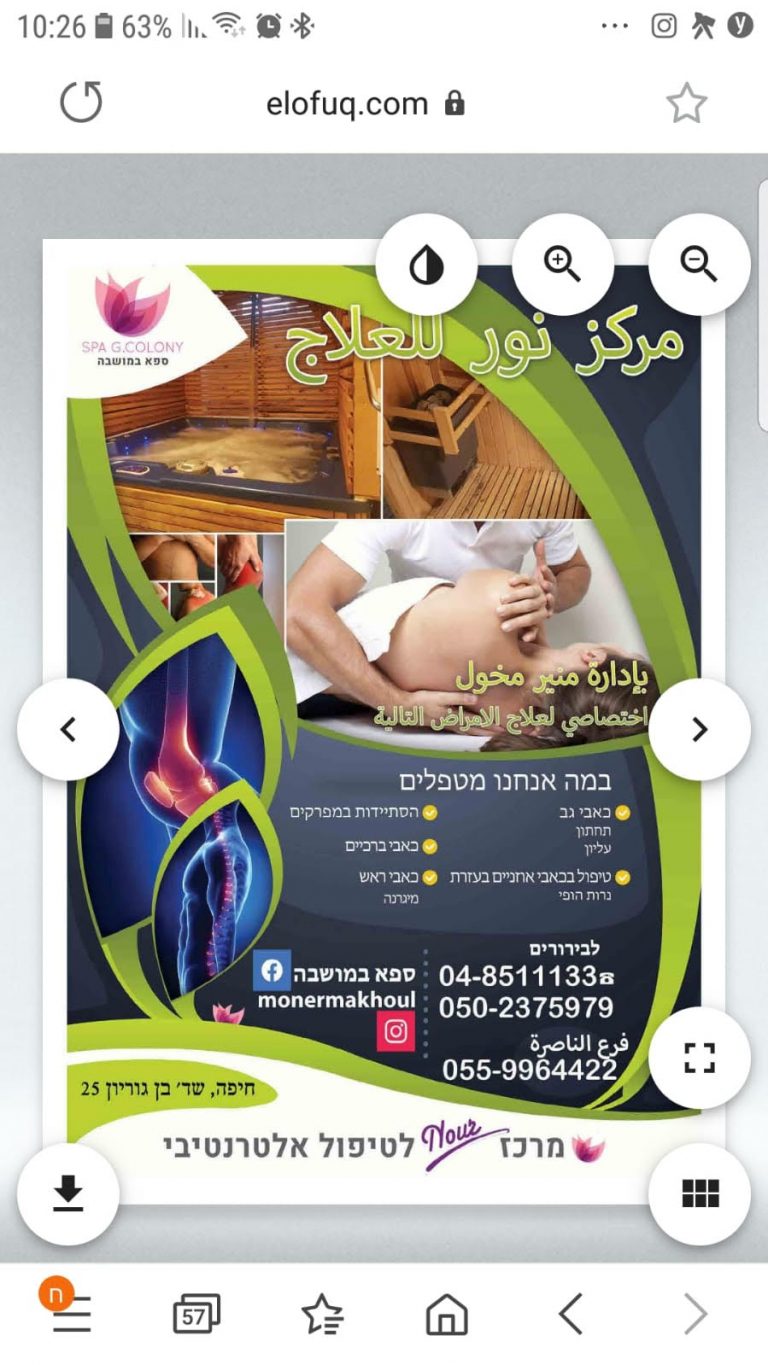
Task: Enter fullscreen view
Action: pos(699,1057)
